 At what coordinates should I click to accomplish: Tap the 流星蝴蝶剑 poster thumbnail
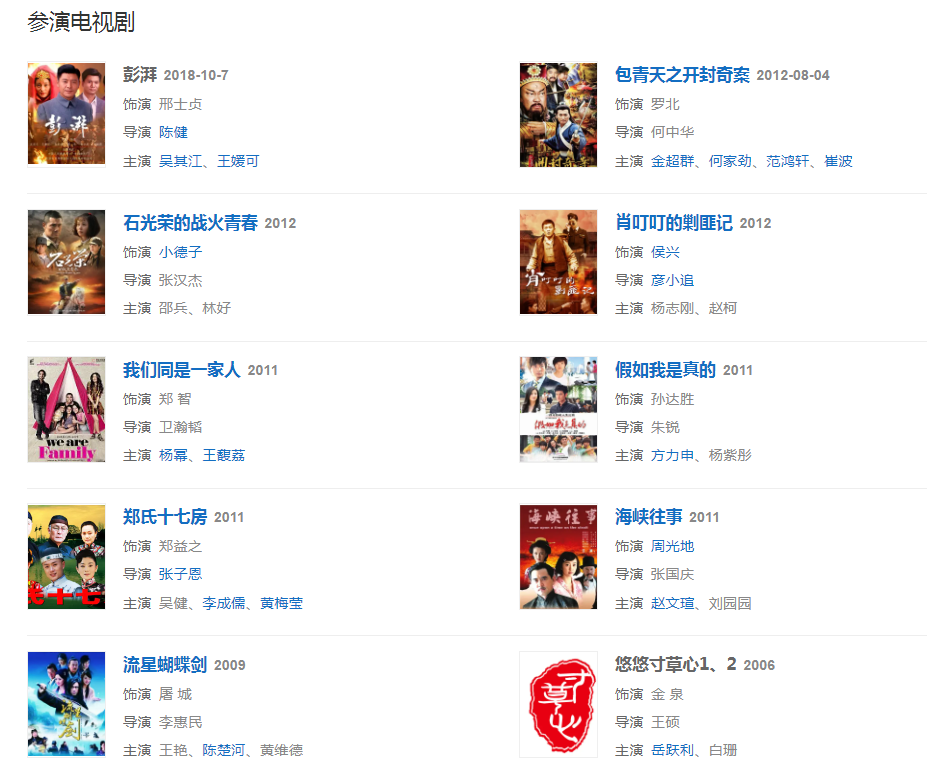coord(66,703)
